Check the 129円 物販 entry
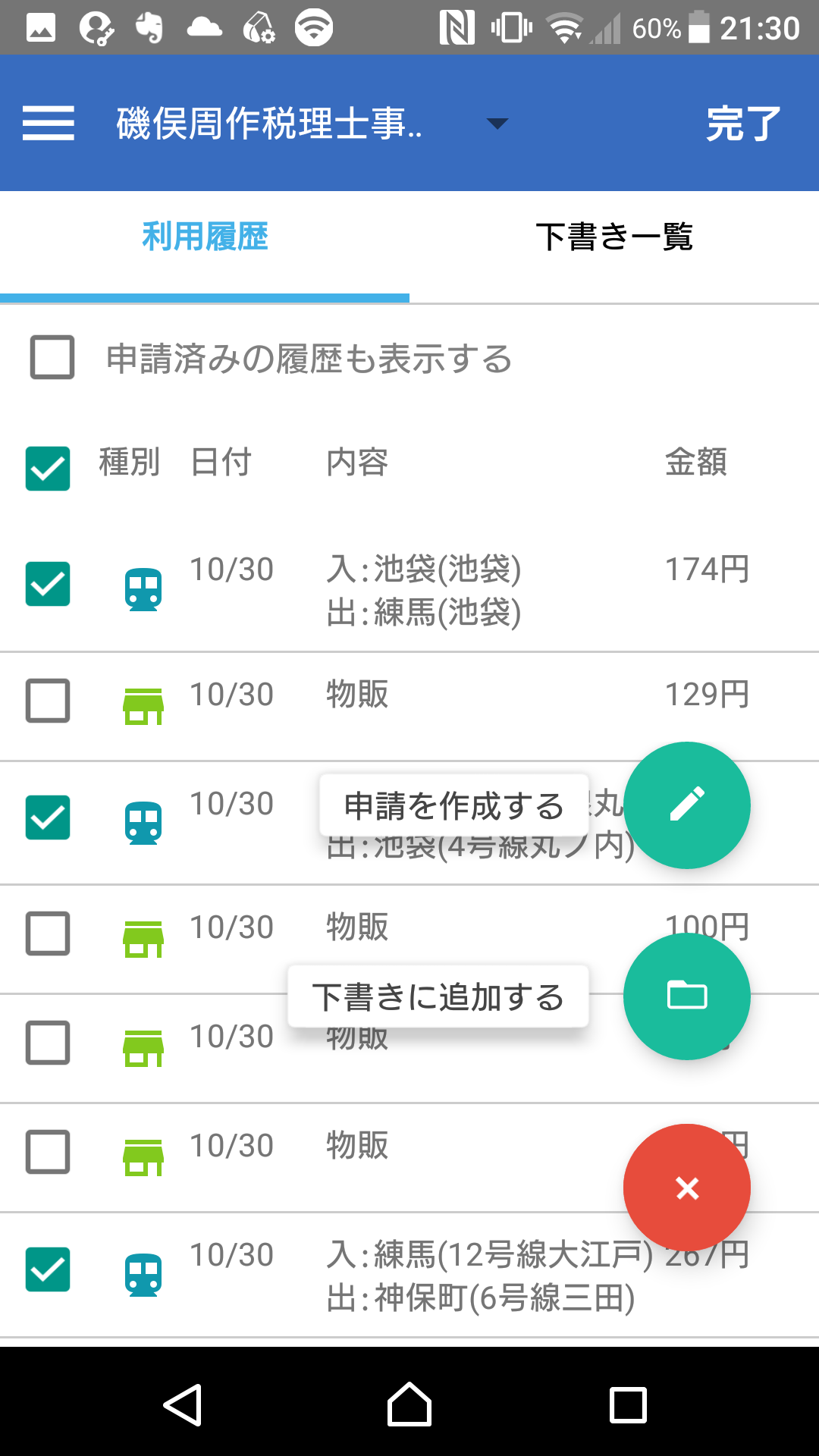 click(x=48, y=700)
